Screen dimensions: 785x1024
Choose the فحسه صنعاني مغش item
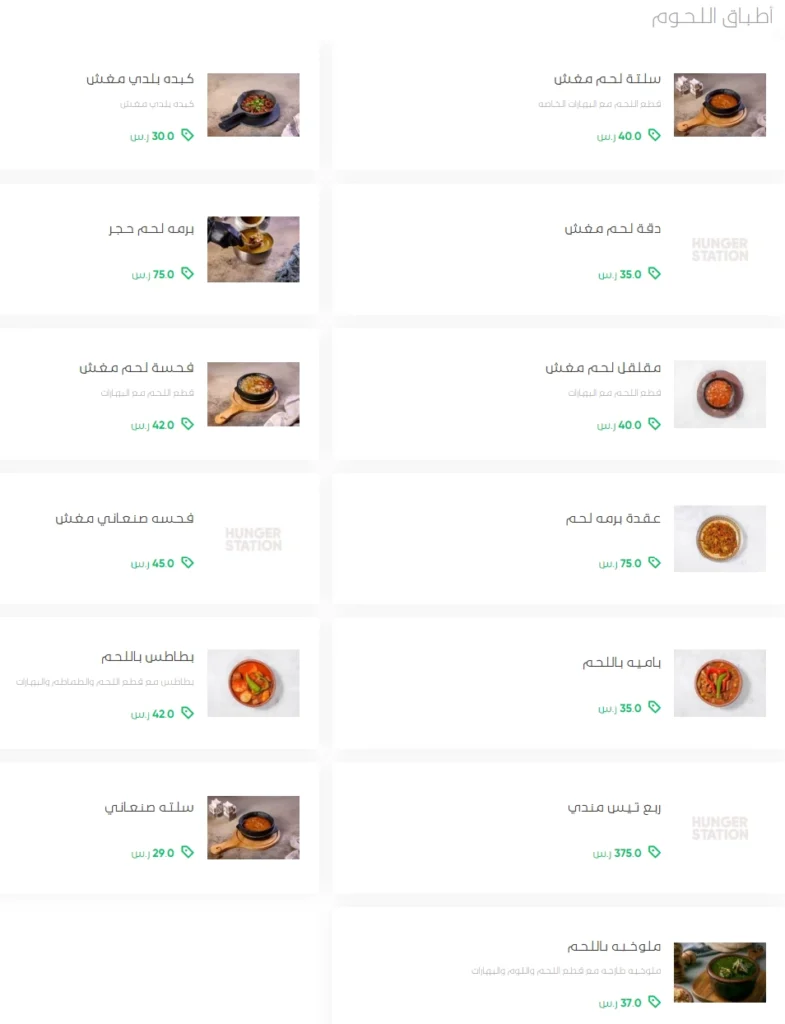[x=160, y=538]
